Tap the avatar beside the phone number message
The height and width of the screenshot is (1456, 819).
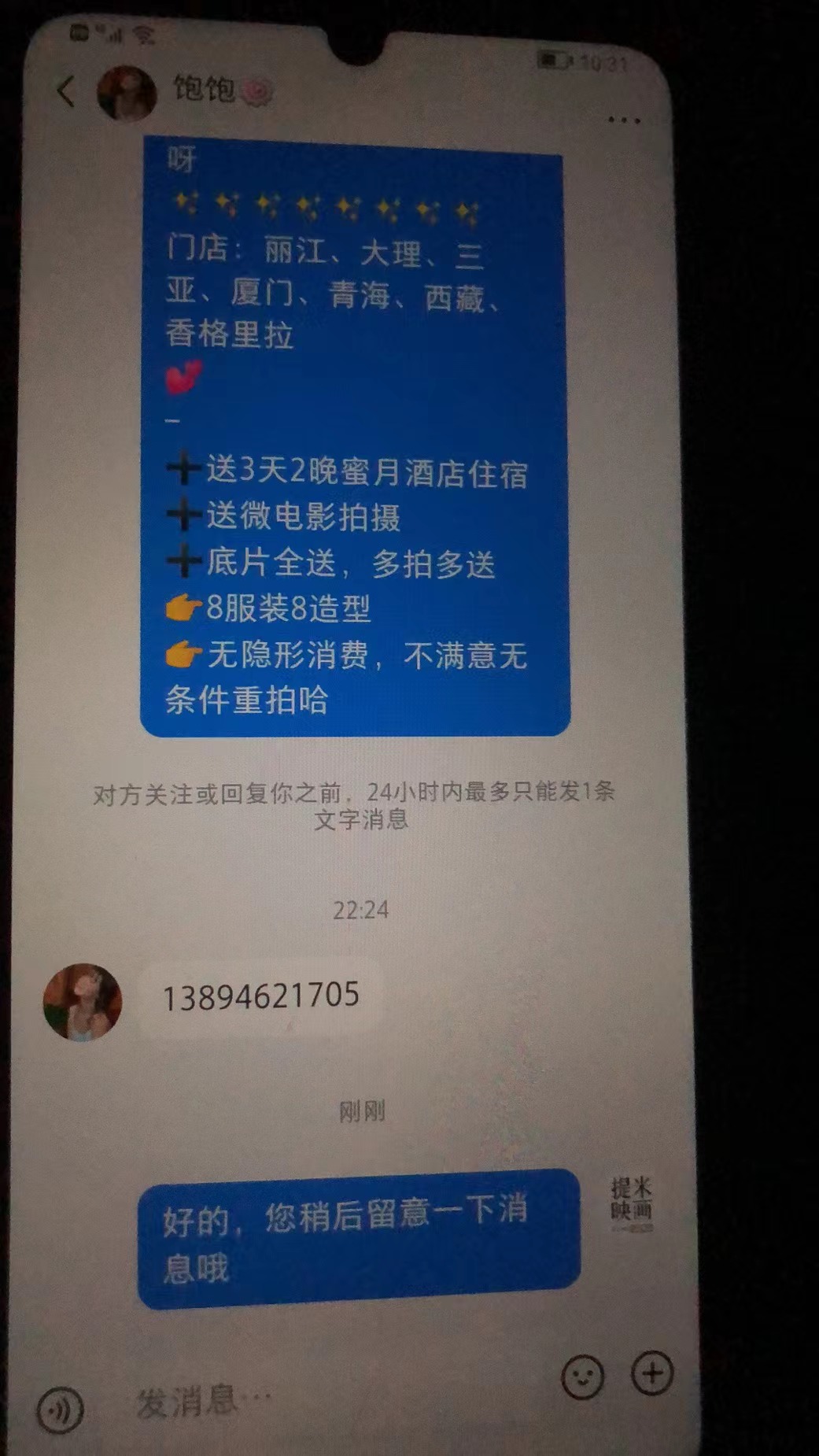[82, 1002]
